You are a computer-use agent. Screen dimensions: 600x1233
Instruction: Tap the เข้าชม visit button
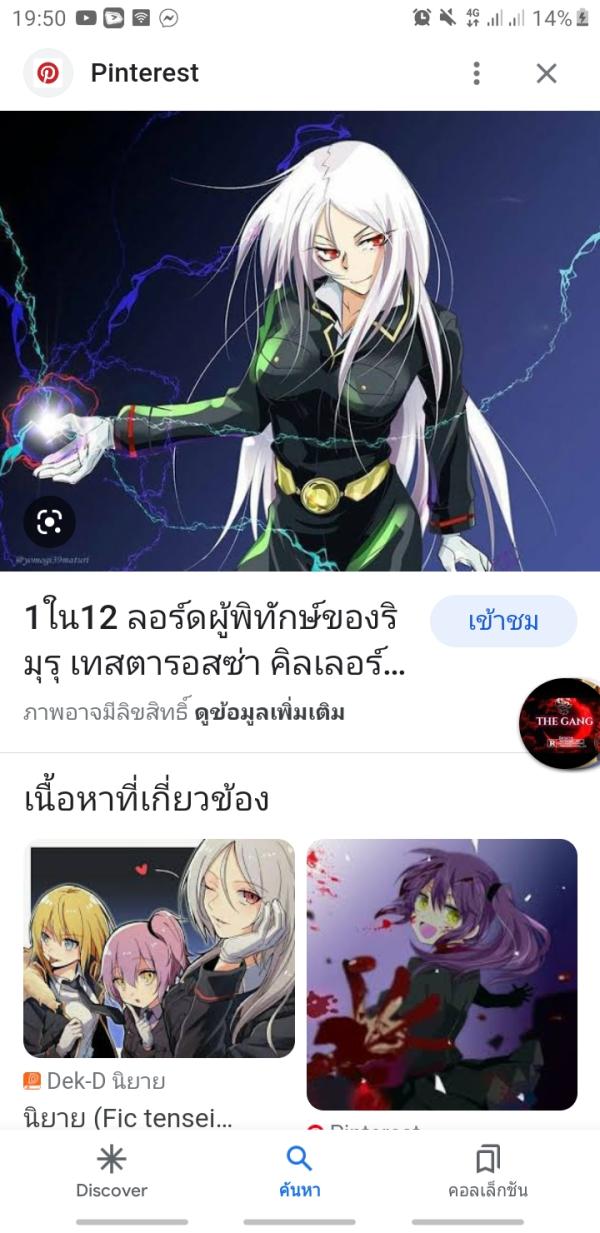[503, 621]
